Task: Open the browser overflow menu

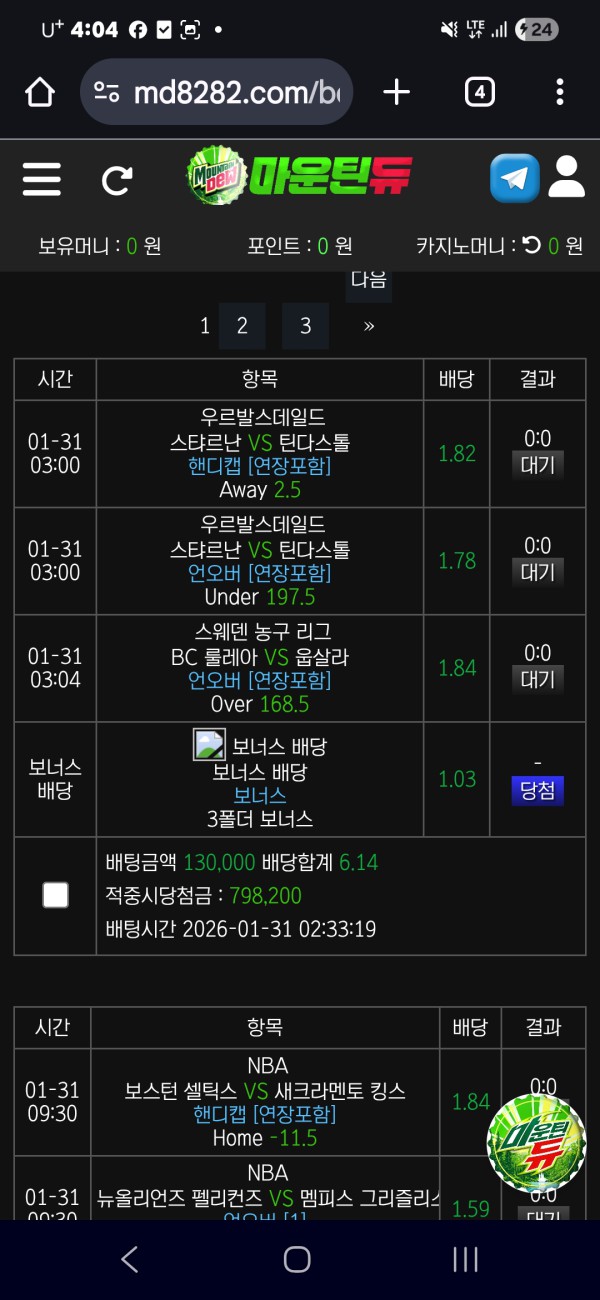Action: [559, 93]
